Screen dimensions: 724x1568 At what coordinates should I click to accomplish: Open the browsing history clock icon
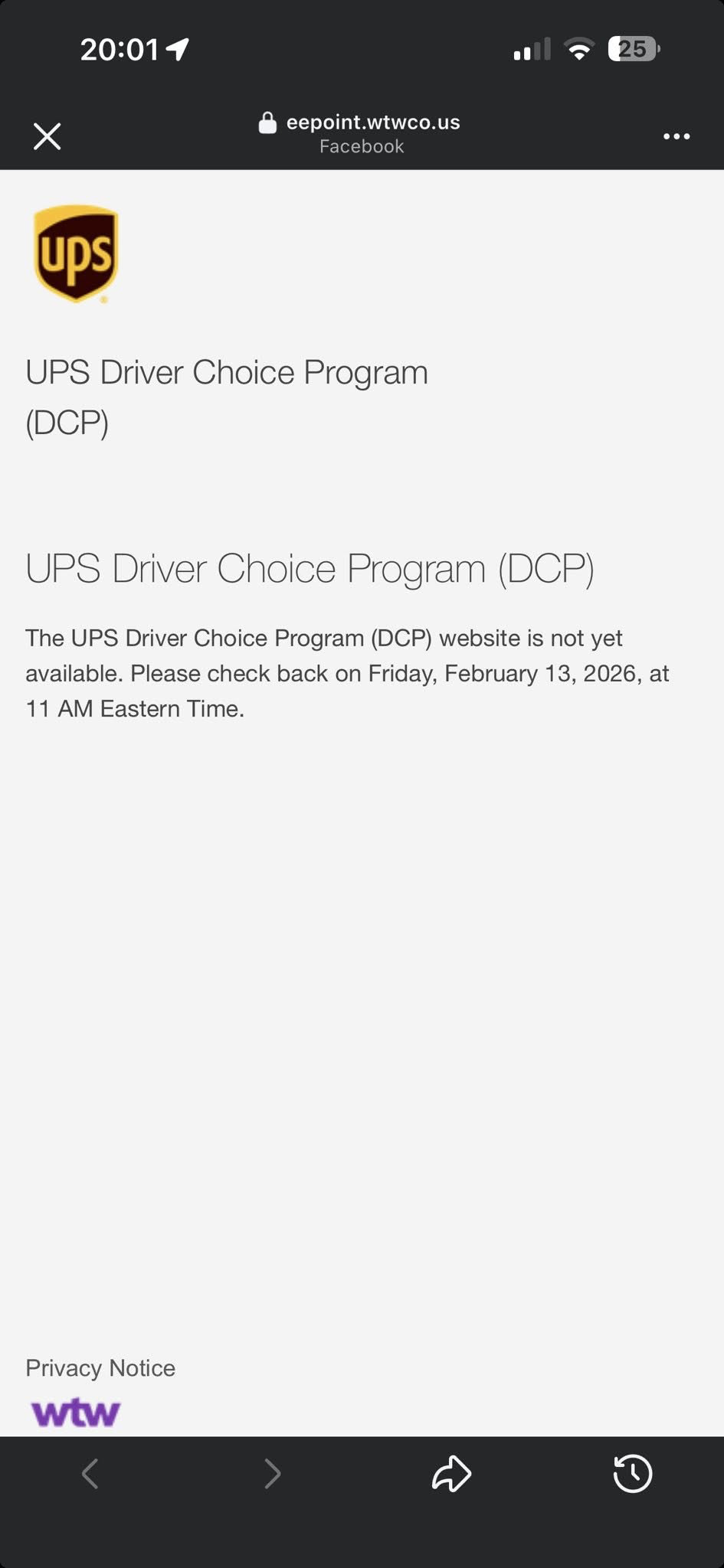click(633, 1474)
